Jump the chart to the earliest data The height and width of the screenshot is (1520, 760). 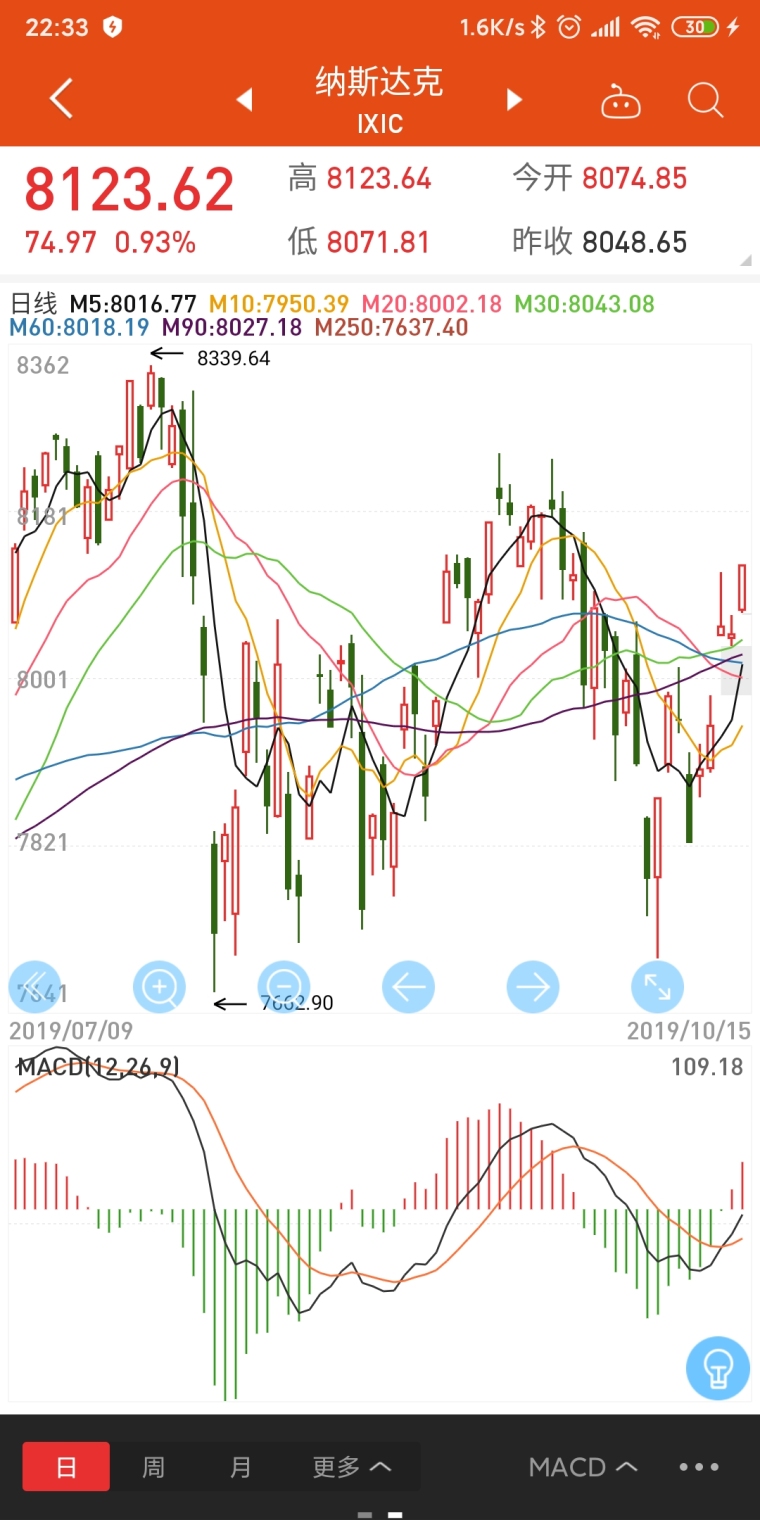click(35, 987)
